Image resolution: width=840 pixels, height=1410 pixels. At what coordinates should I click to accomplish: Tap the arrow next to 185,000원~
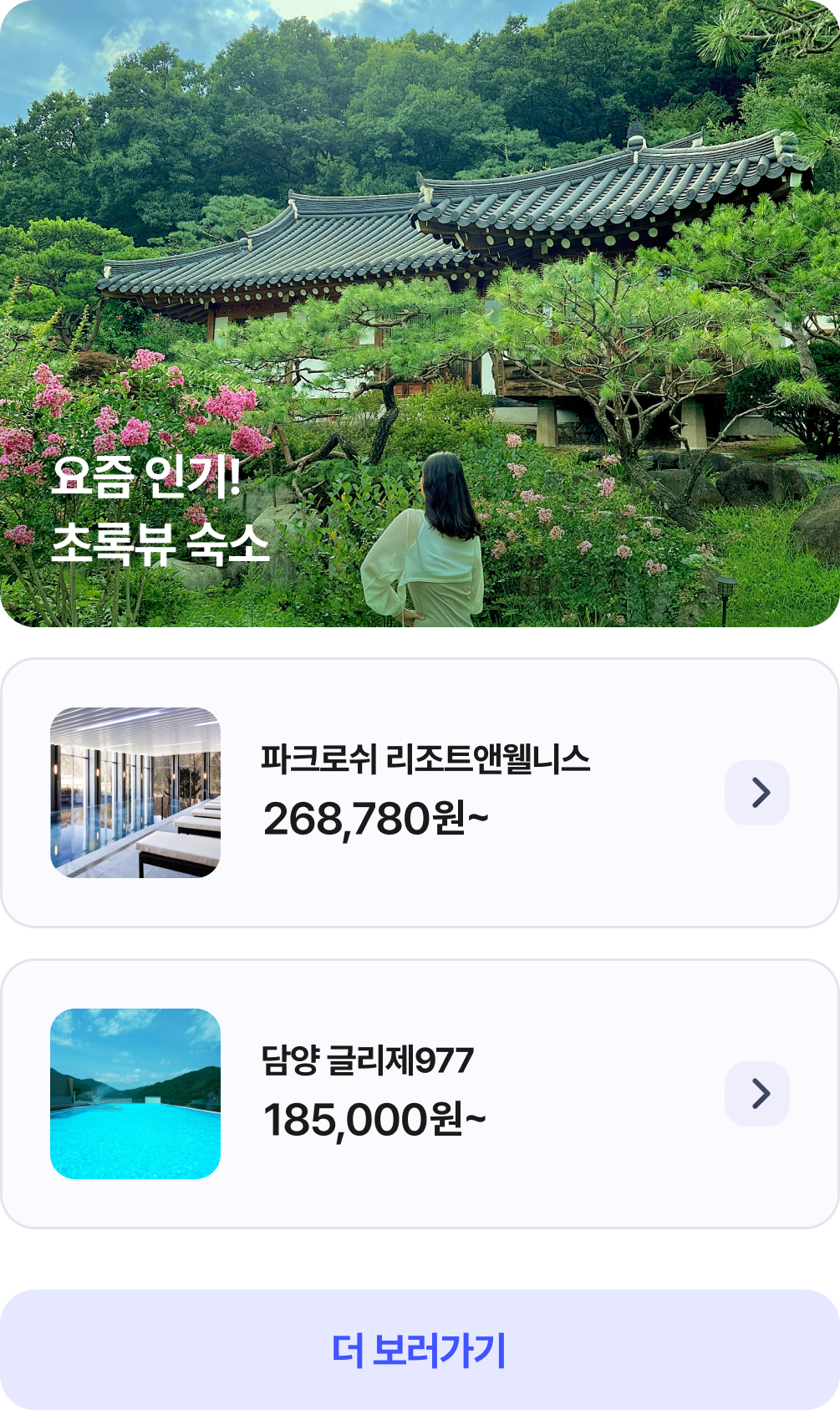click(x=757, y=1094)
